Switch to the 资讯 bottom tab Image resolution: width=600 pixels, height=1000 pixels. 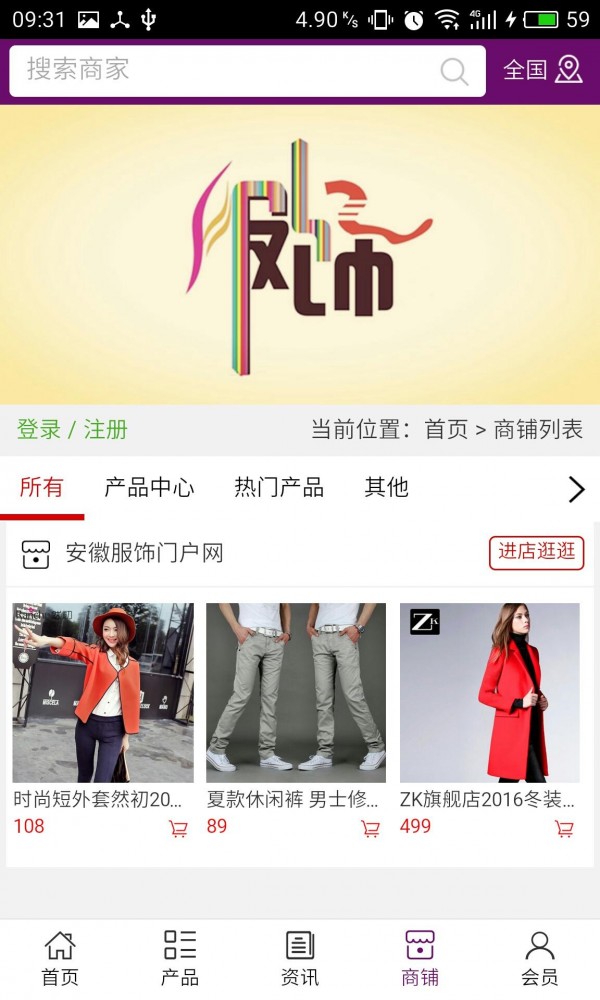tap(300, 958)
